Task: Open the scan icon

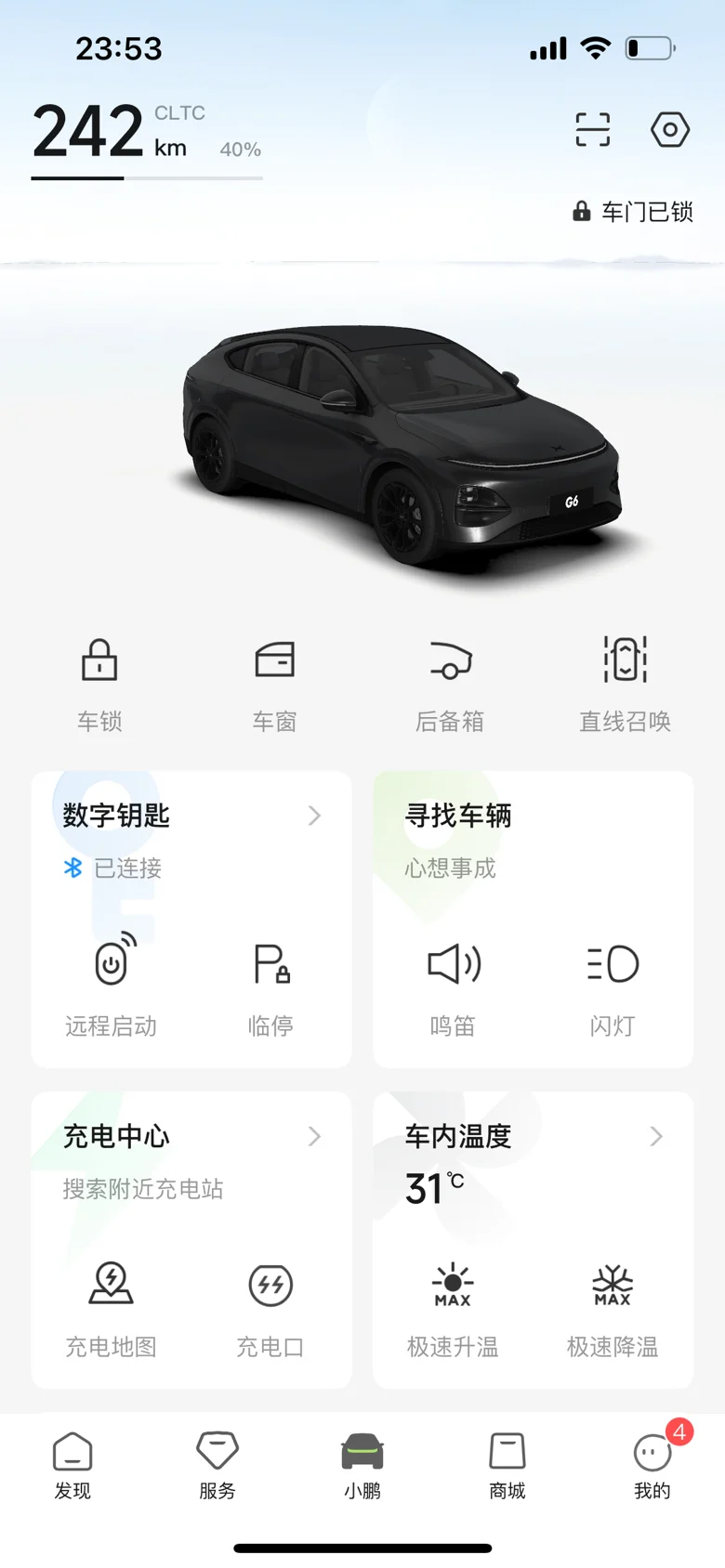Action: 593,130
